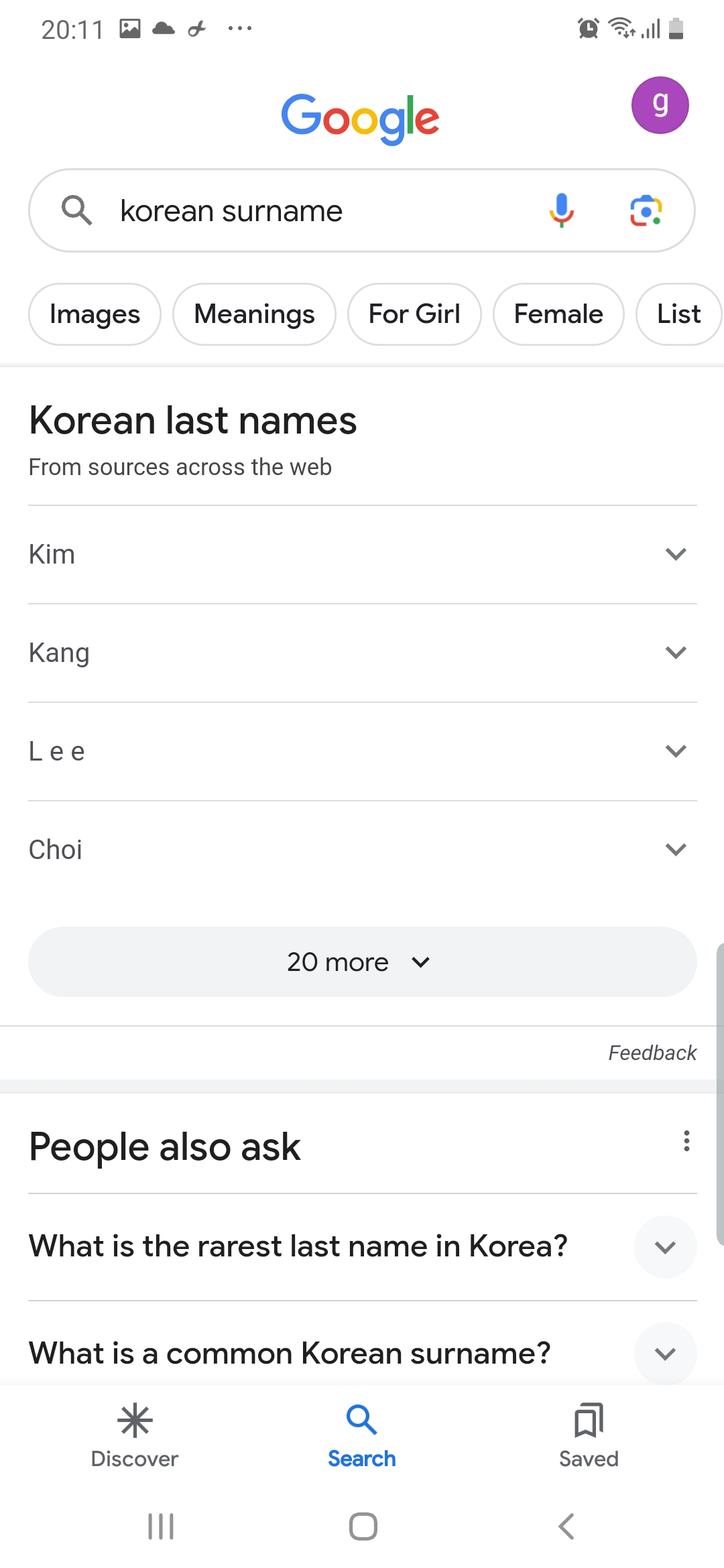Expand the rarest last name in Korea question
Viewport: 724px width, 1568px height.
click(362, 1247)
